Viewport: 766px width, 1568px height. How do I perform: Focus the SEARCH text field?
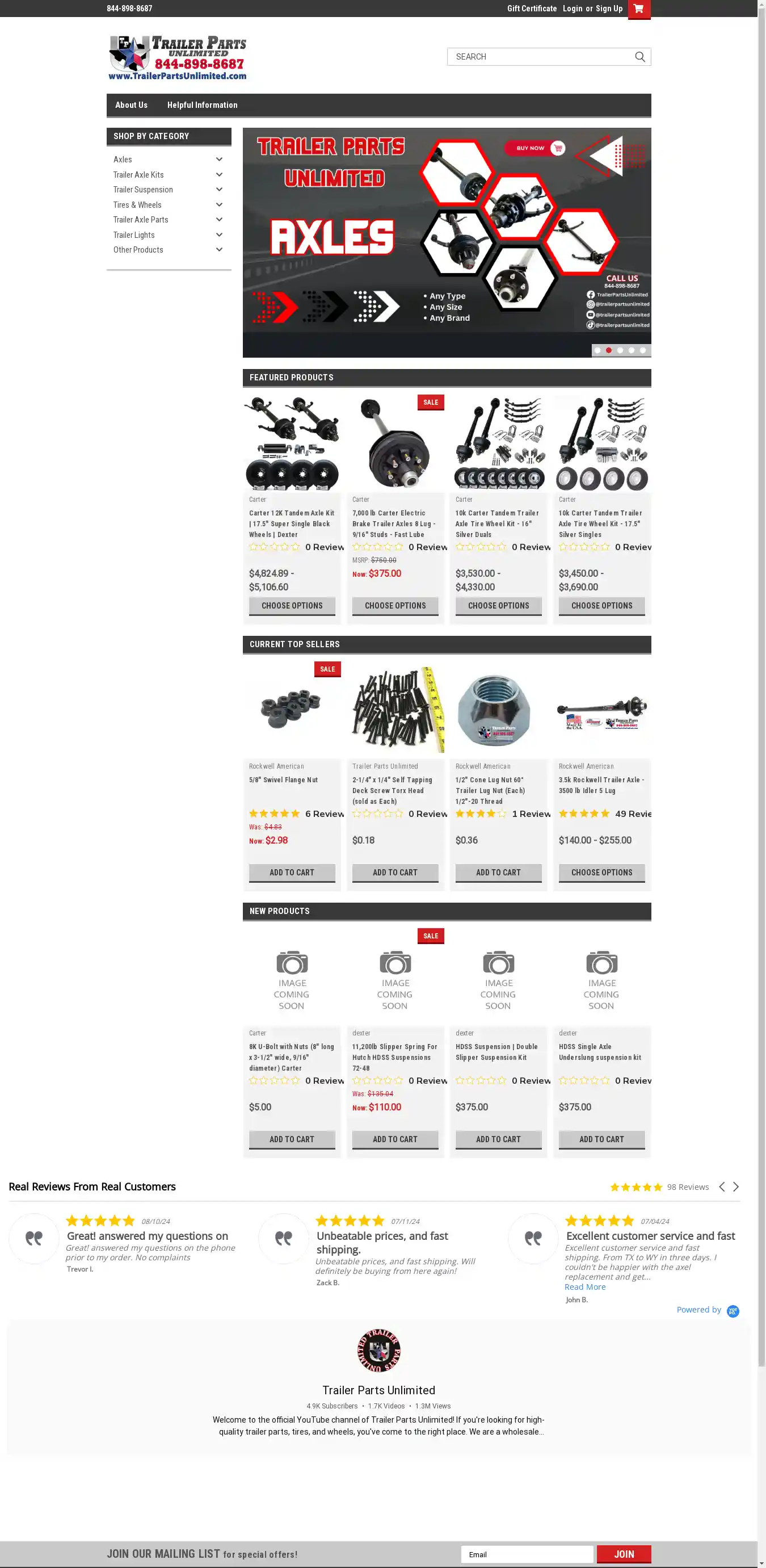click(538, 57)
